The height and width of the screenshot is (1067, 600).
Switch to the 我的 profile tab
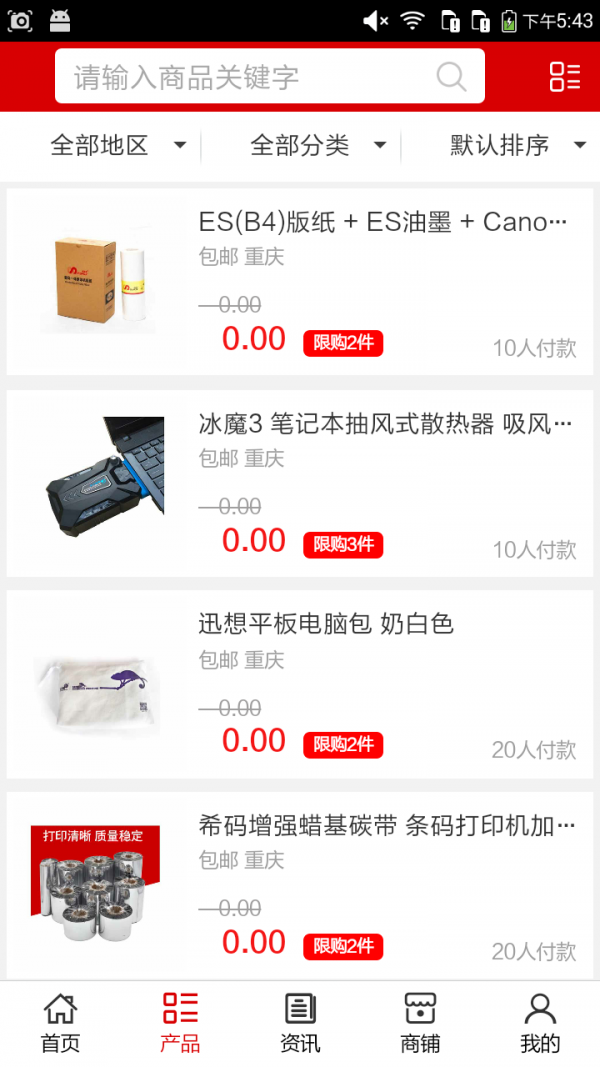(540, 1023)
